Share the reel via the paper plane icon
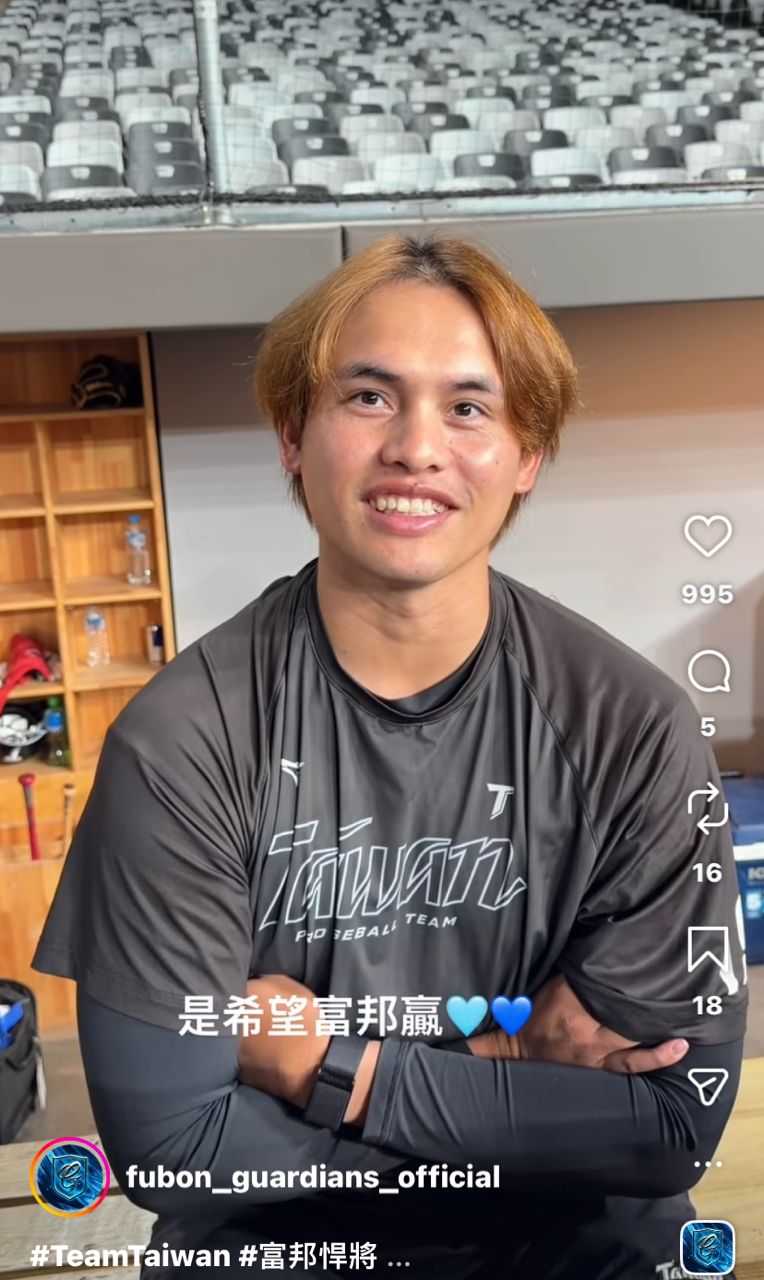Viewport: 764px width, 1280px height. 707,1086
